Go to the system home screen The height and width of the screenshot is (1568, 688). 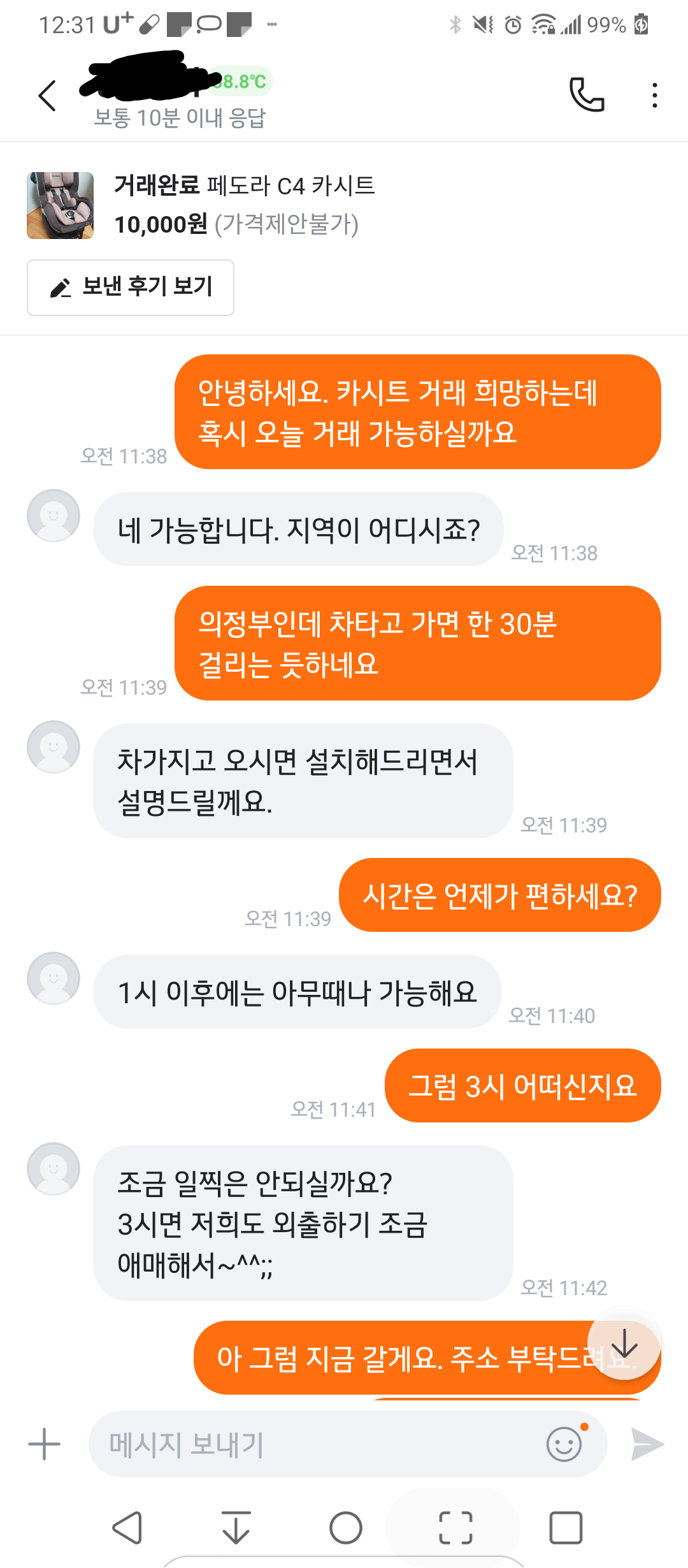coord(345,1528)
